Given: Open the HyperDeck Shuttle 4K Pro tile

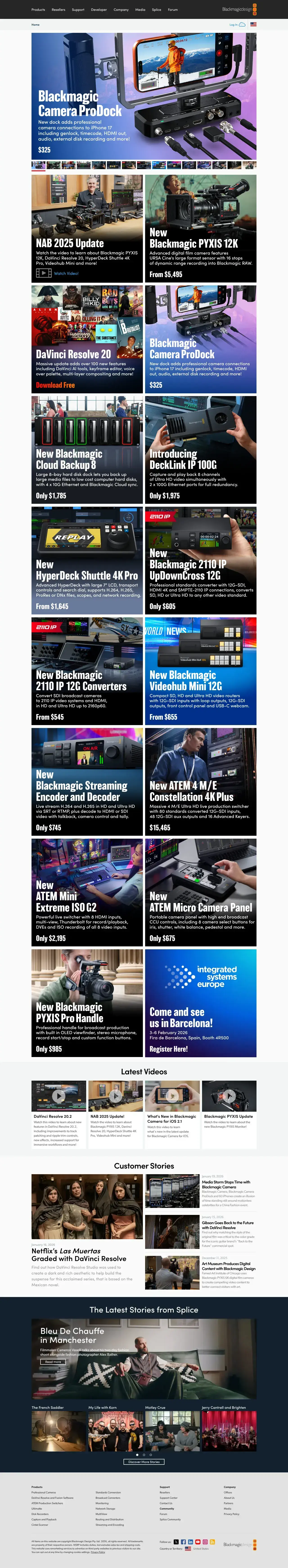Looking at the screenshot, I should click(x=87, y=560).
